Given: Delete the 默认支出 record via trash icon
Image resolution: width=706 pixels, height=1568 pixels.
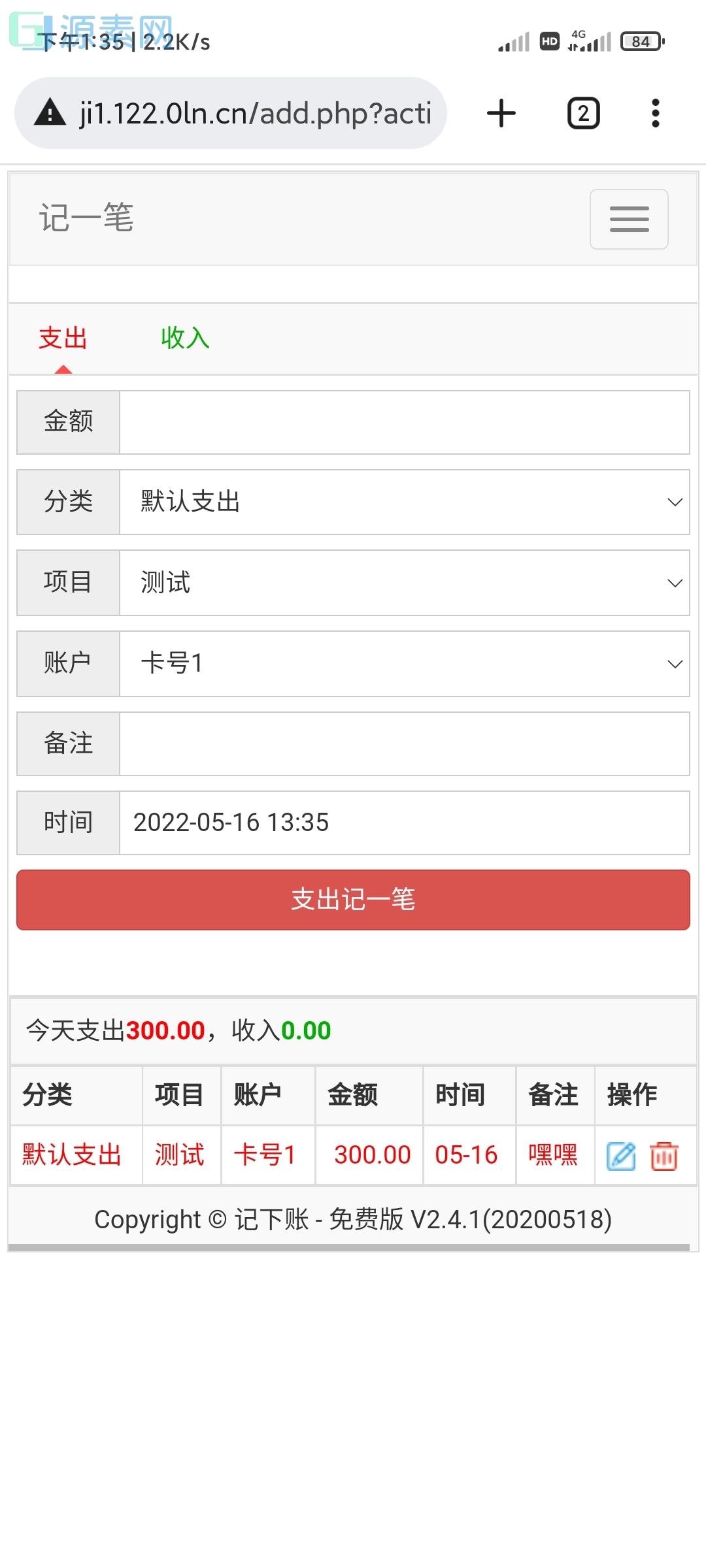Looking at the screenshot, I should 663,1155.
